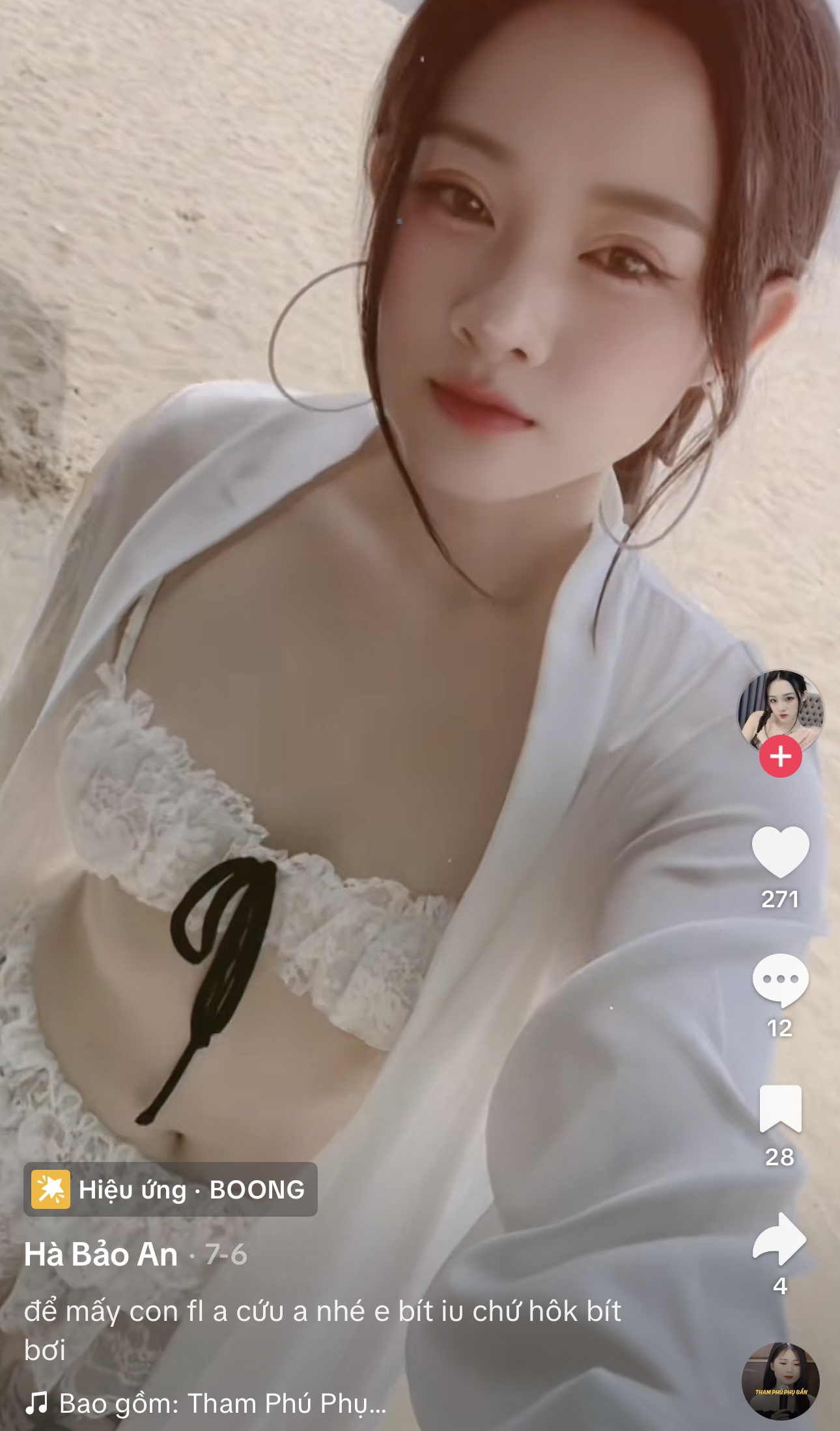Open the creator's profile picture

(779, 709)
